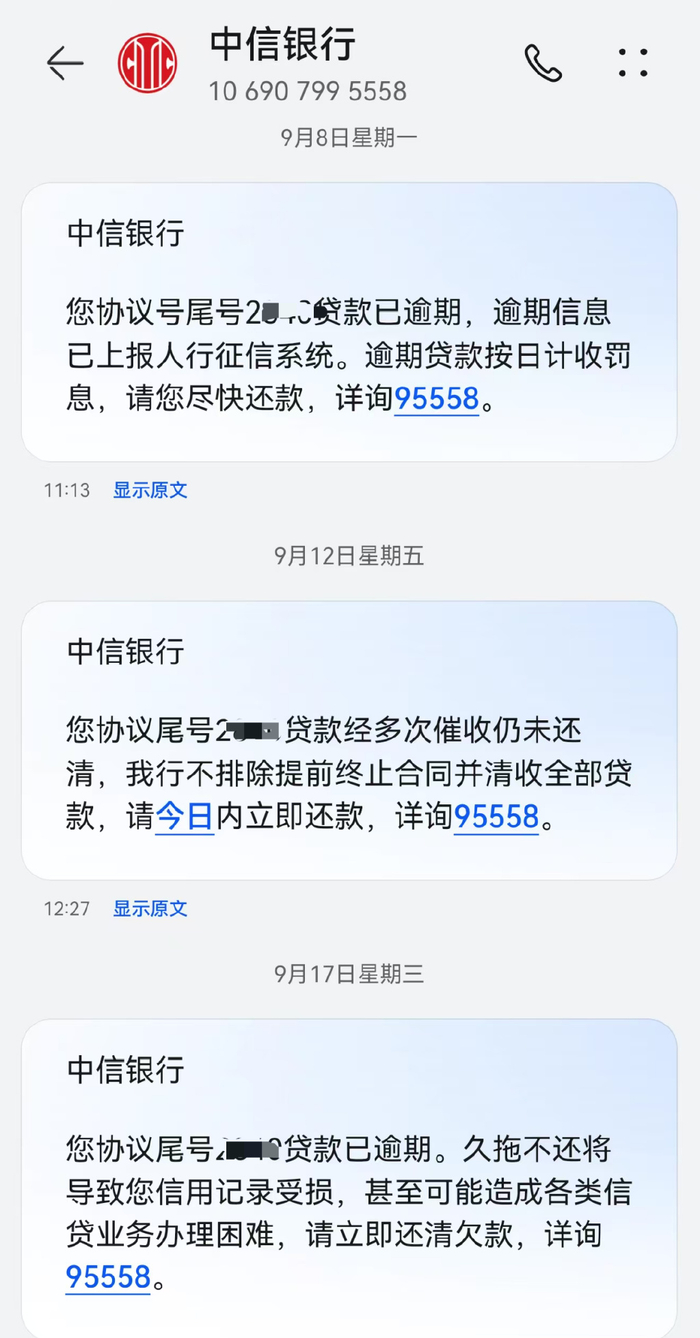Tap 显示原文 under the 11:13 message
The image size is (700, 1338).
pos(150,490)
